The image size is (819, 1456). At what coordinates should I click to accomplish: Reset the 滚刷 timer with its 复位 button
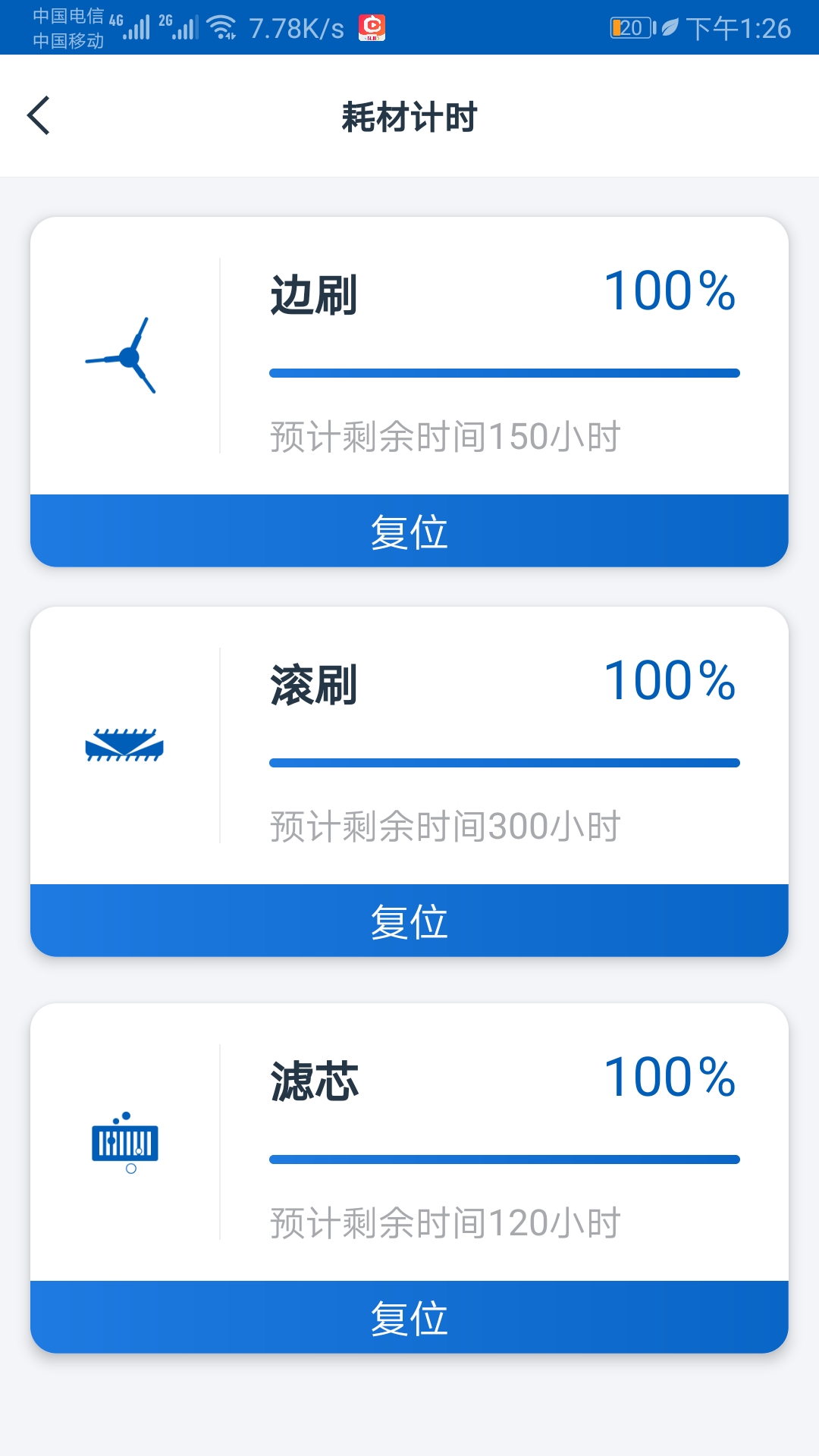point(409,921)
